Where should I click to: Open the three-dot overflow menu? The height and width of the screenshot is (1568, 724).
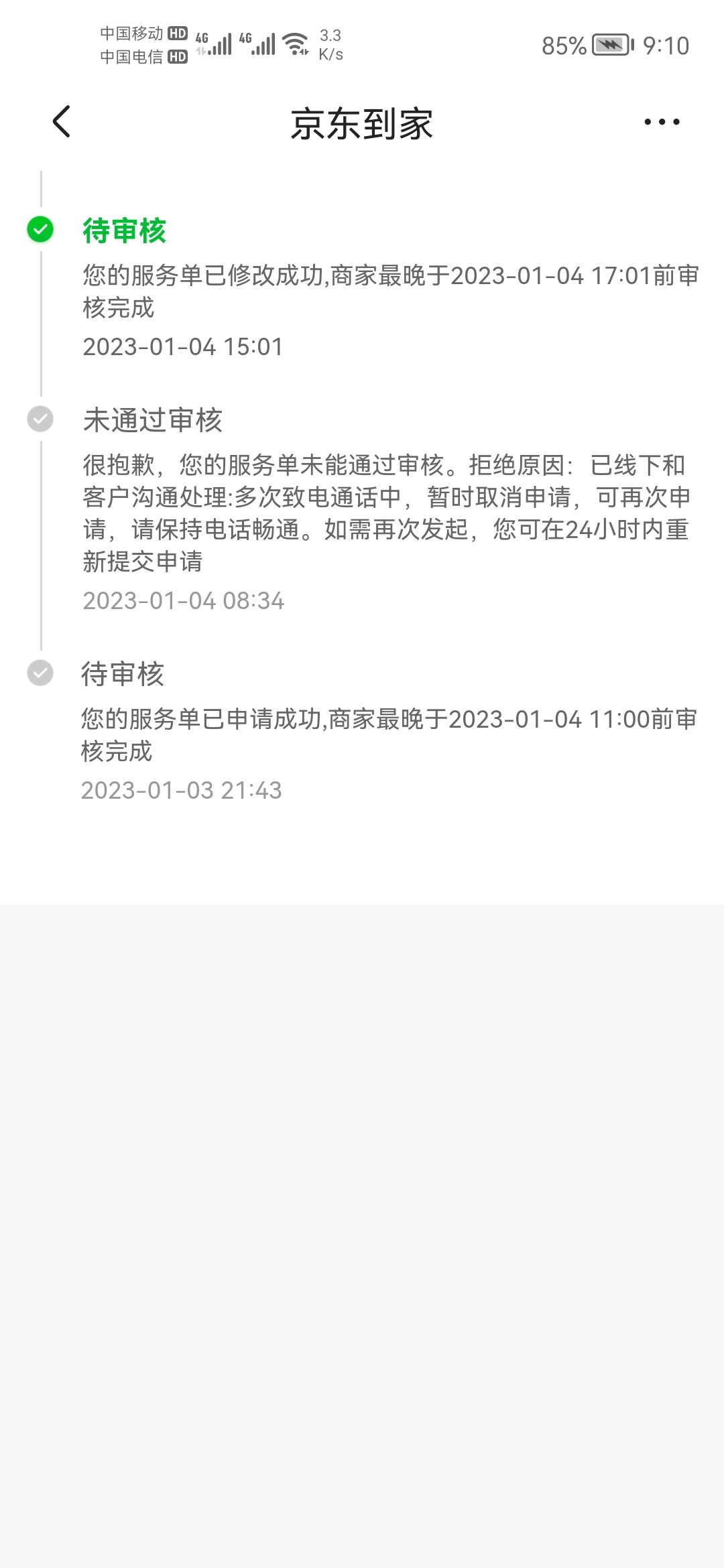pyautogui.click(x=661, y=122)
